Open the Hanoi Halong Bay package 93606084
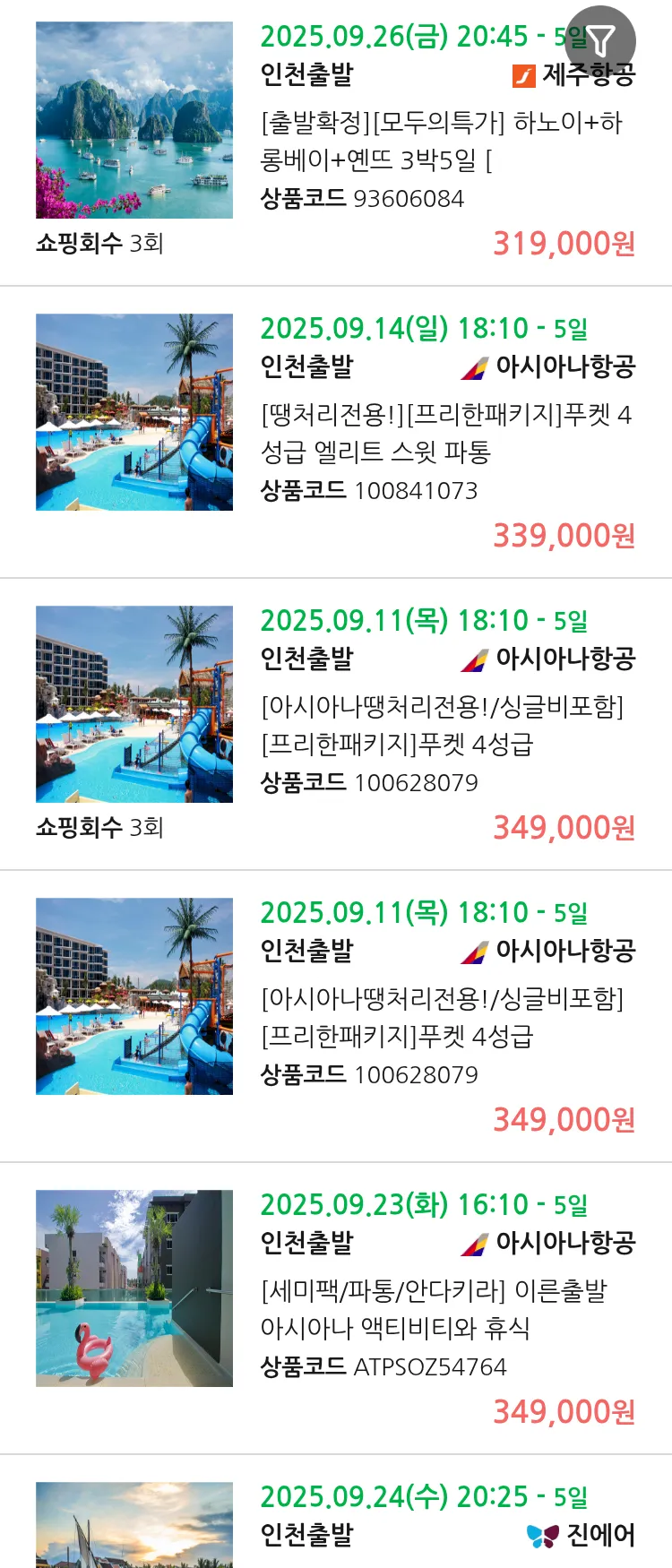Screen dimensions: 672x1568 click(x=439, y=141)
